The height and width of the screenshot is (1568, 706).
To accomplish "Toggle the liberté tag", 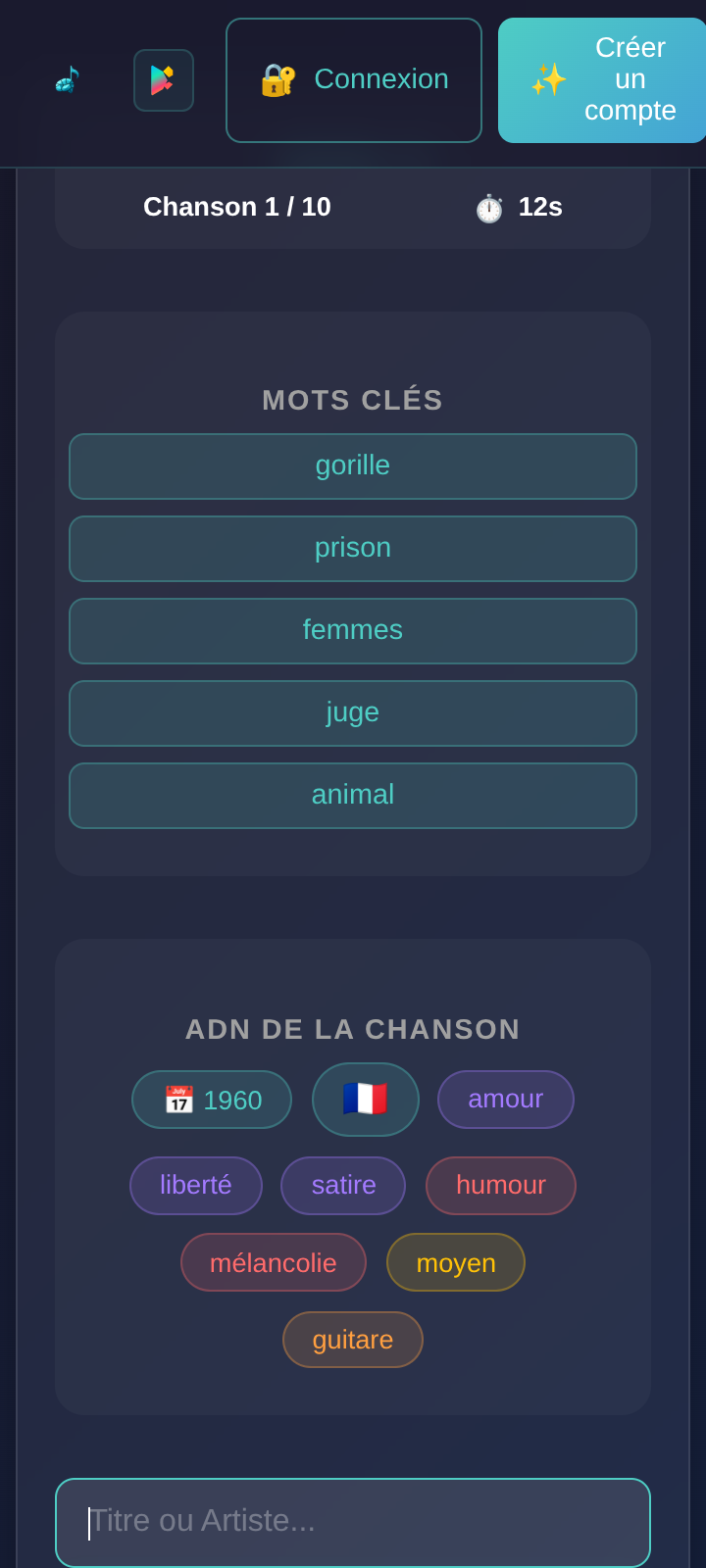I will point(195,1186).
